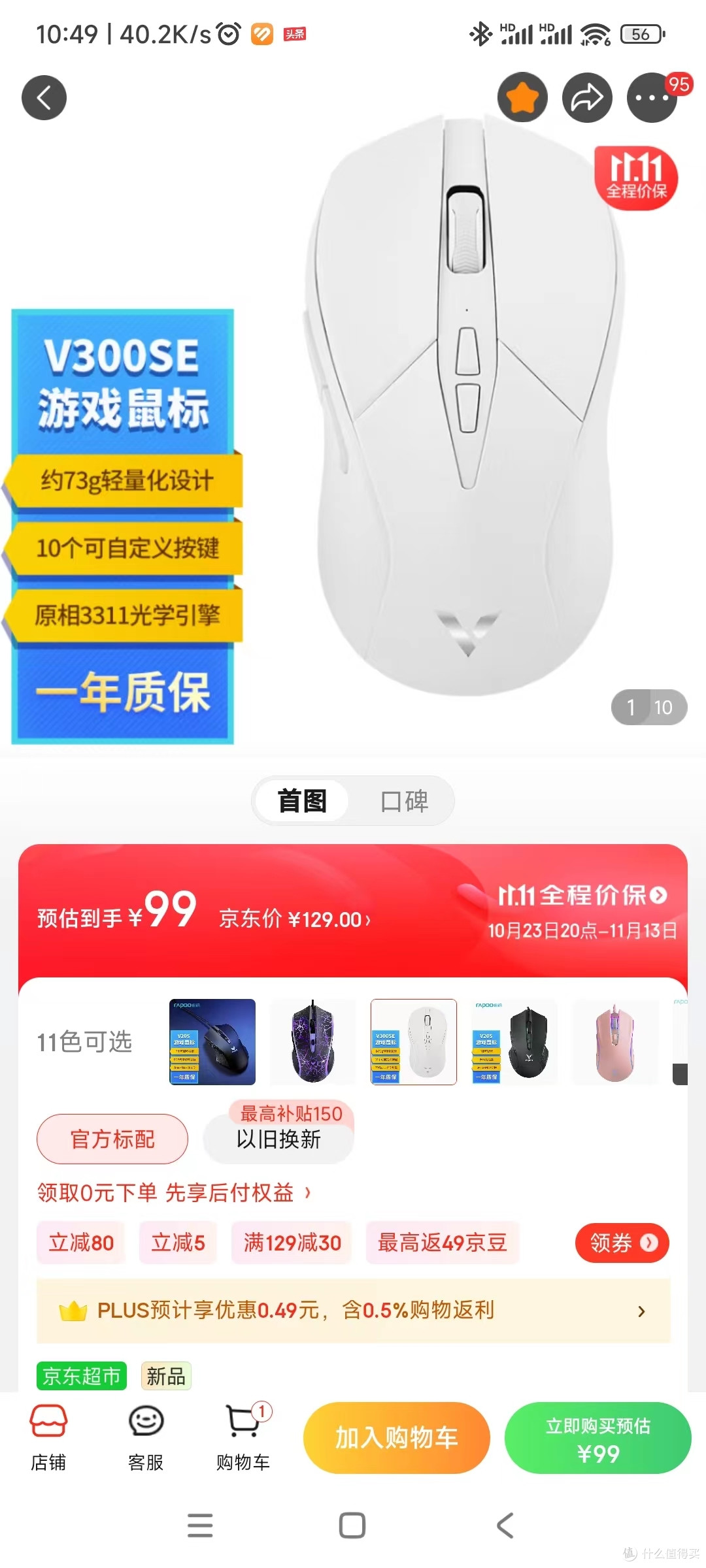This screenshot has width=706, height=1568.
Task: Open the 购物车 shopping cart
Action: tap(243, 1438)
